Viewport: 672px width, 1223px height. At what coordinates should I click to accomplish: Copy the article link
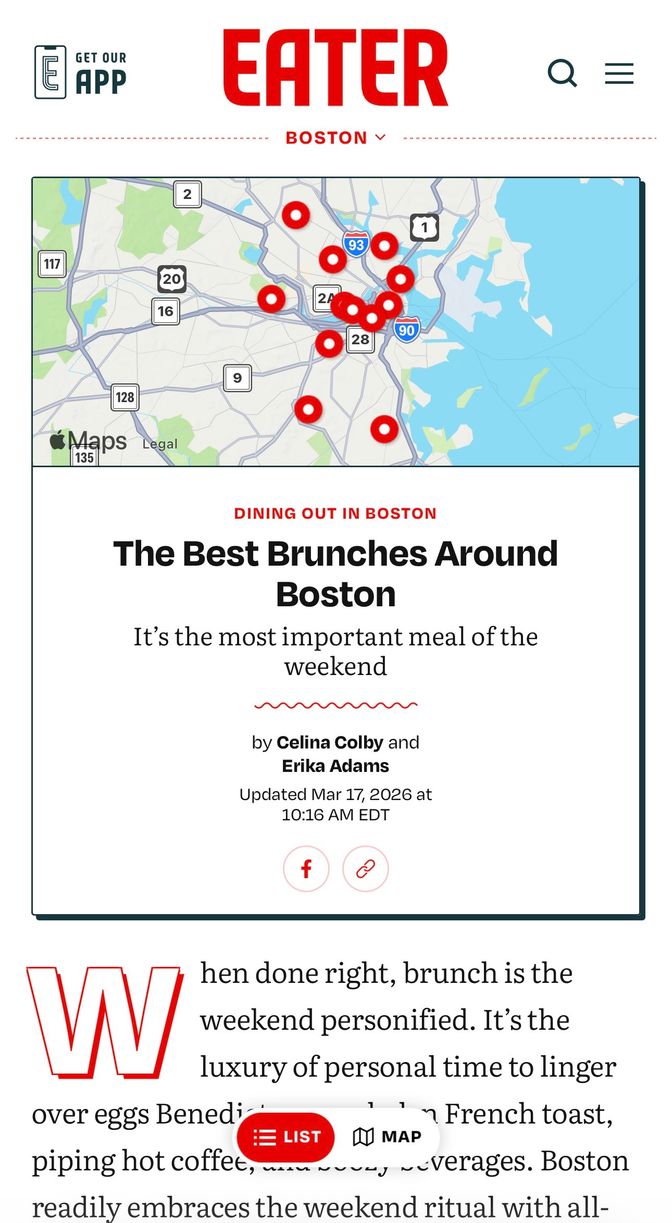coord(365,869)
